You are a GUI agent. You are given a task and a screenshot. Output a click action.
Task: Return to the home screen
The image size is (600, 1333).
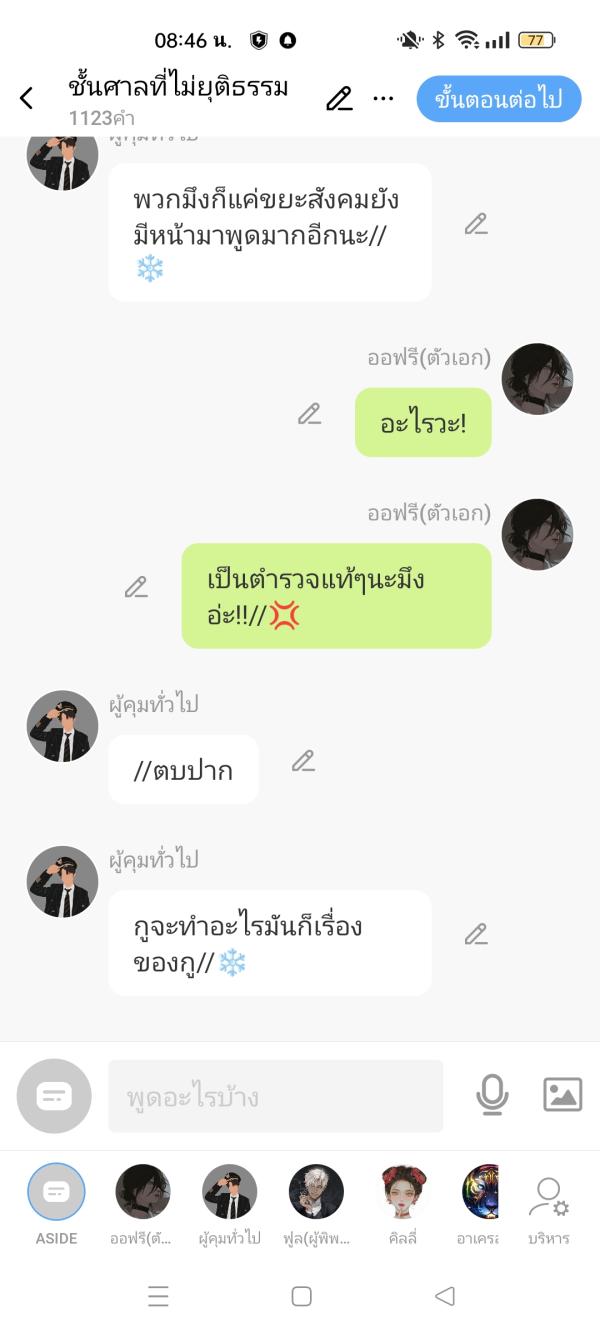coord(301,1296)
